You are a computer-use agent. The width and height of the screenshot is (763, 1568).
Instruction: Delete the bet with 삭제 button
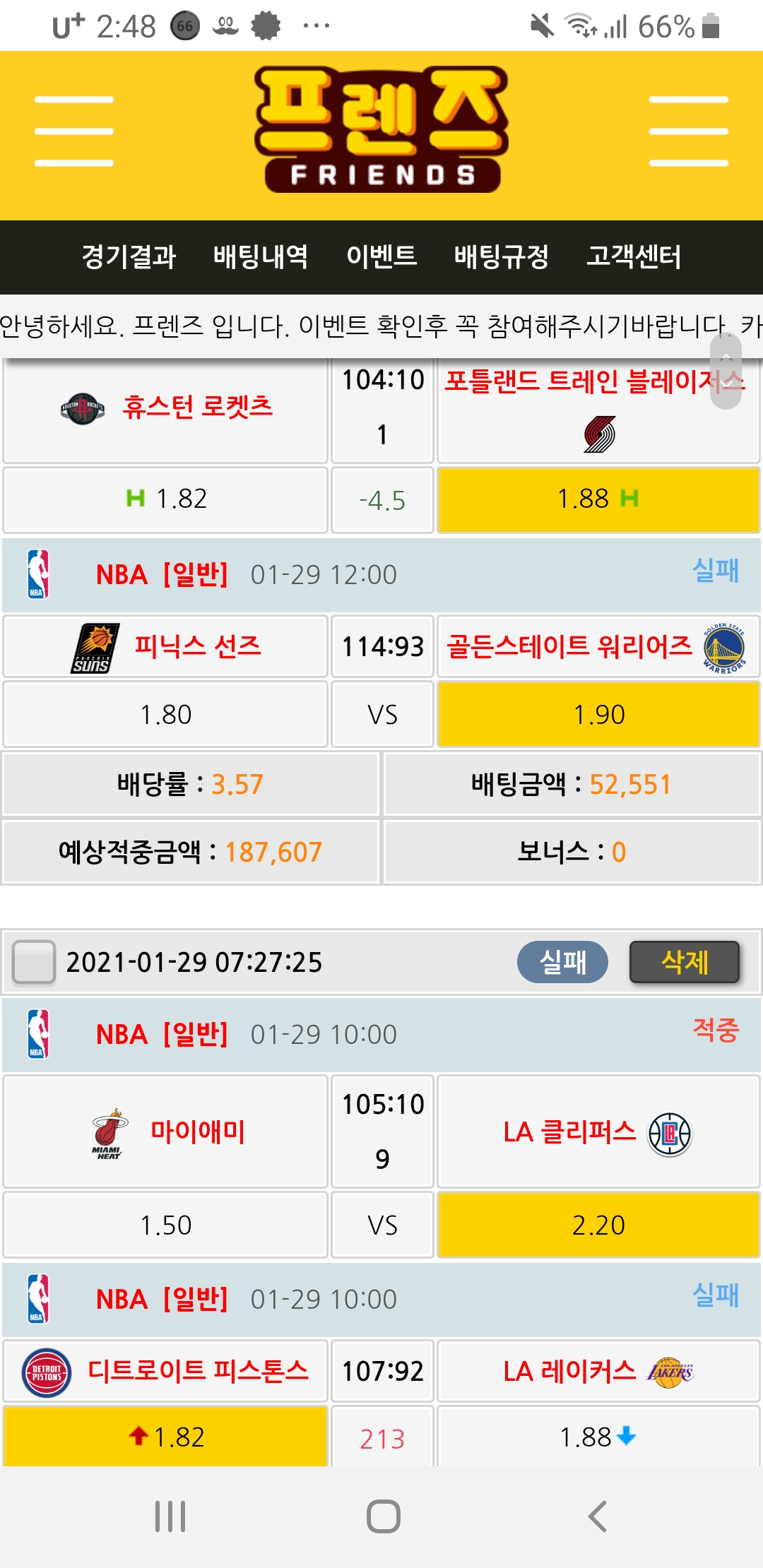click(x=684, y=962)
